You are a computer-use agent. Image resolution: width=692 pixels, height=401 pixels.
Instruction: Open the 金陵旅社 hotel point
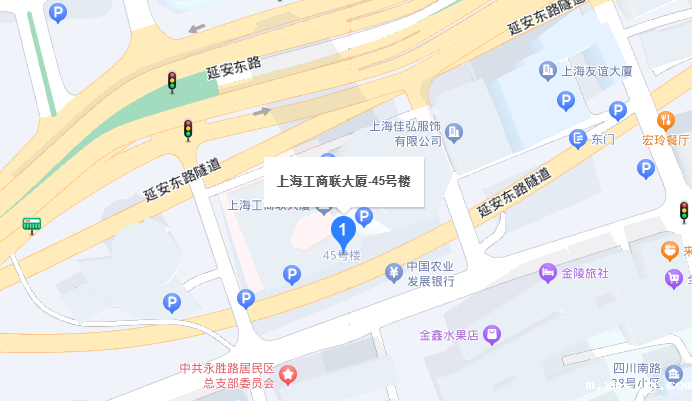[547, 272]
